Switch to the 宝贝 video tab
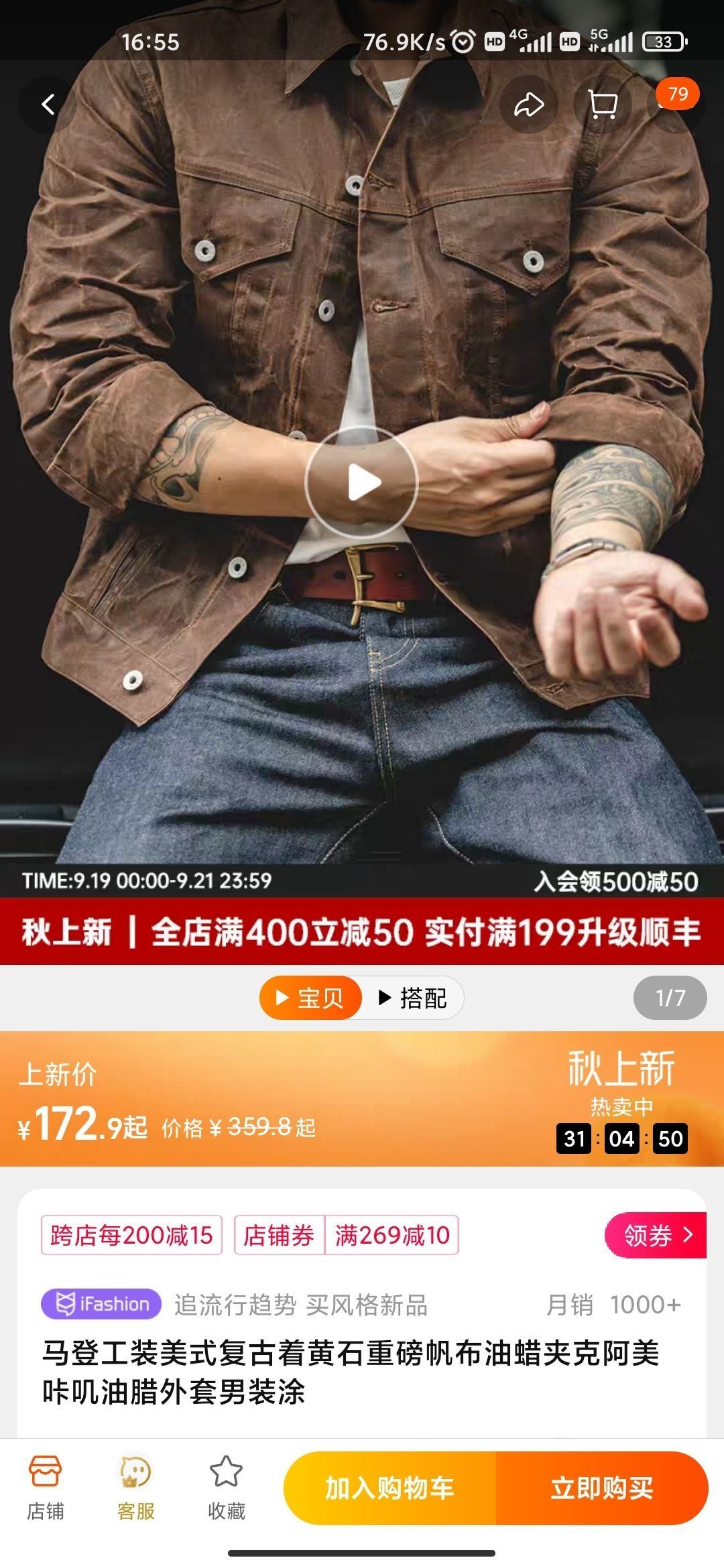This screenshot has height=1568, width=724. point(310,998)
